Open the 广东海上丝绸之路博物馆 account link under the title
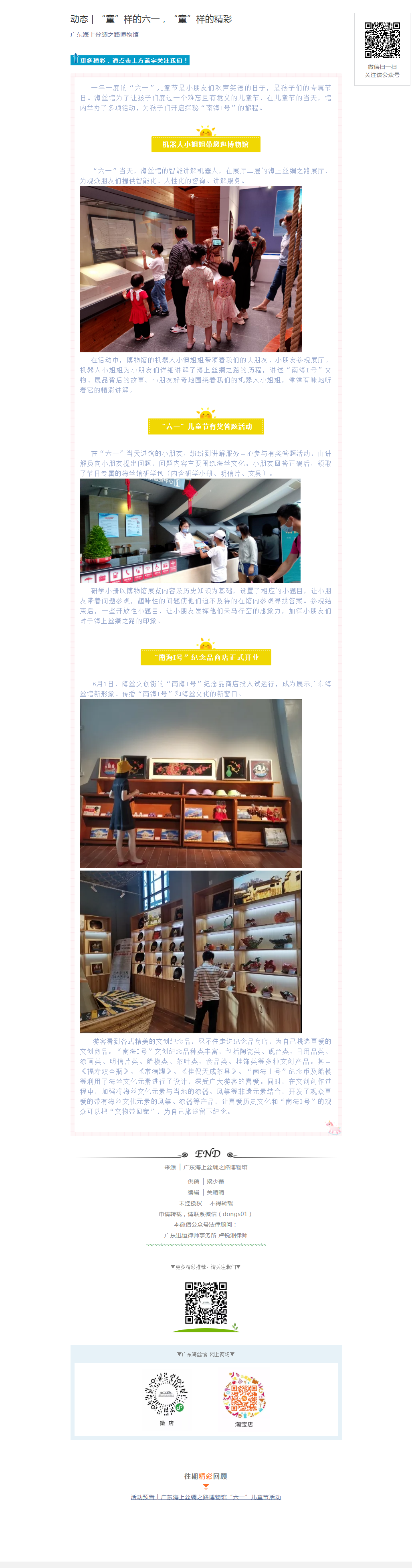 [105, 35]
